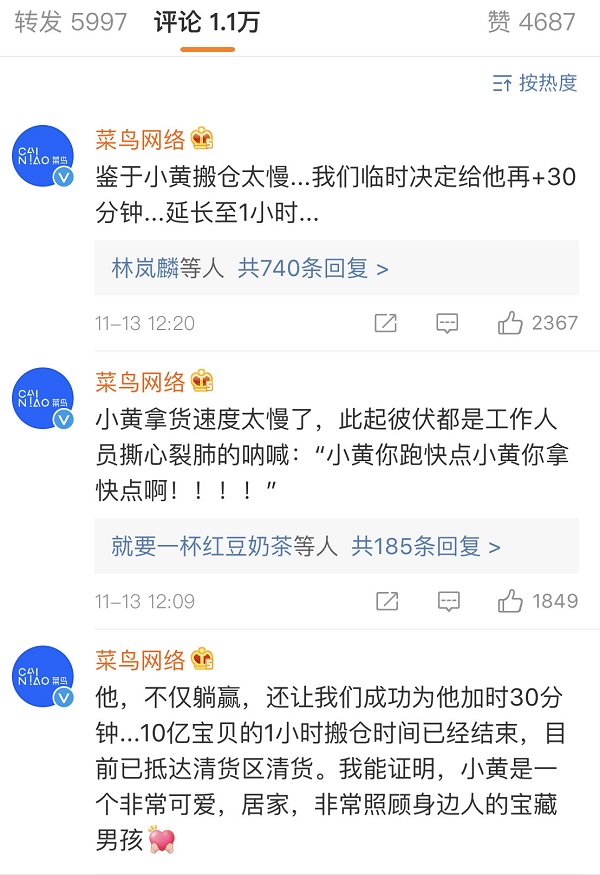The height and width of the screenshot is (875, 600).
Task: Like the comment with 2367 likes
Action: click(511, 323)
